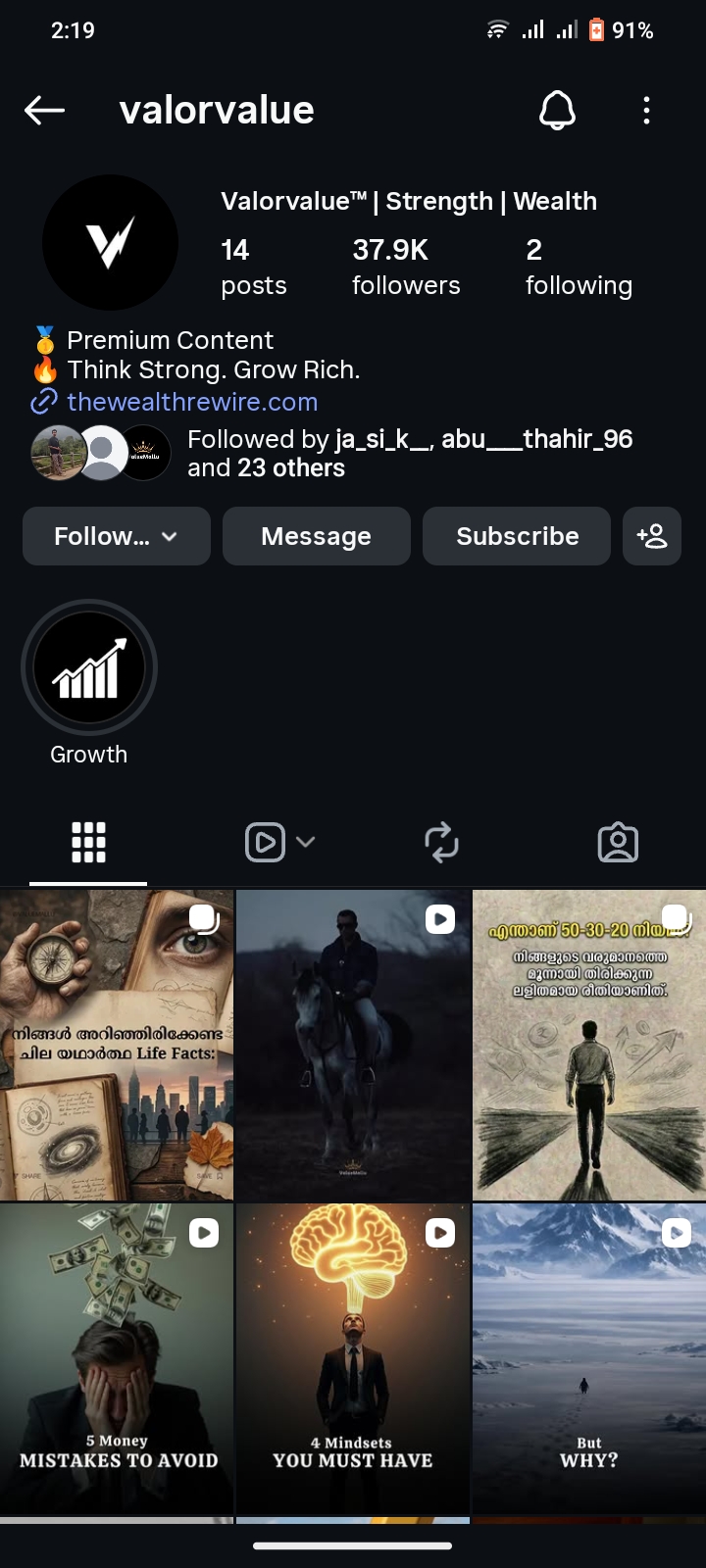This screenshot has width=706, height=1568.
Task: Open notifications via the bell icon
Action: coord(558,111)
